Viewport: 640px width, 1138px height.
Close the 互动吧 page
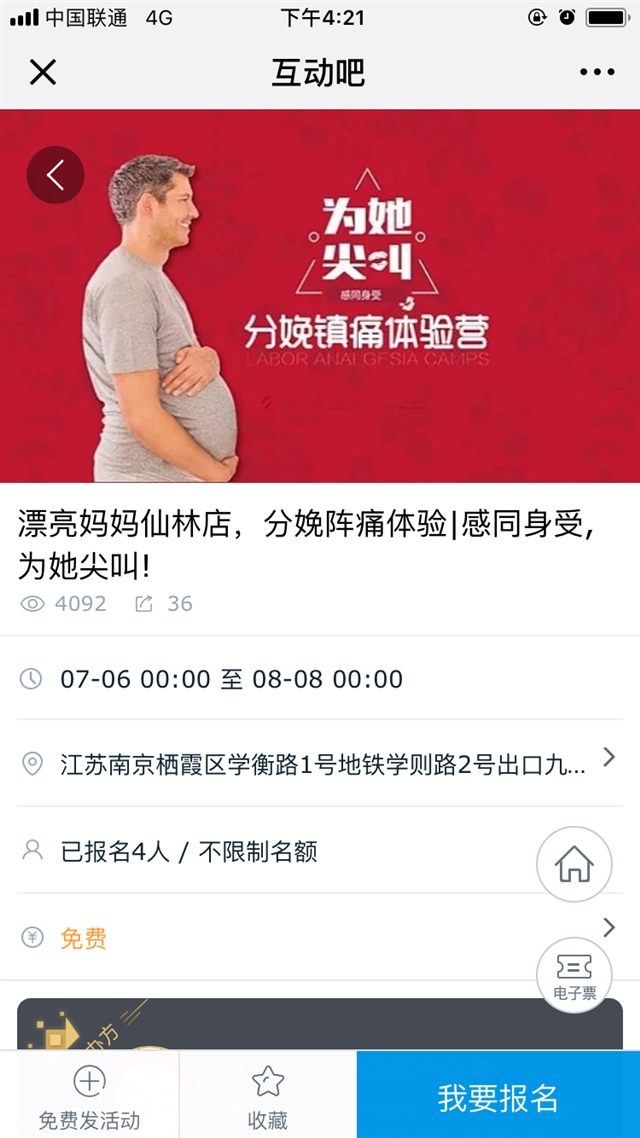click(43, 72)
